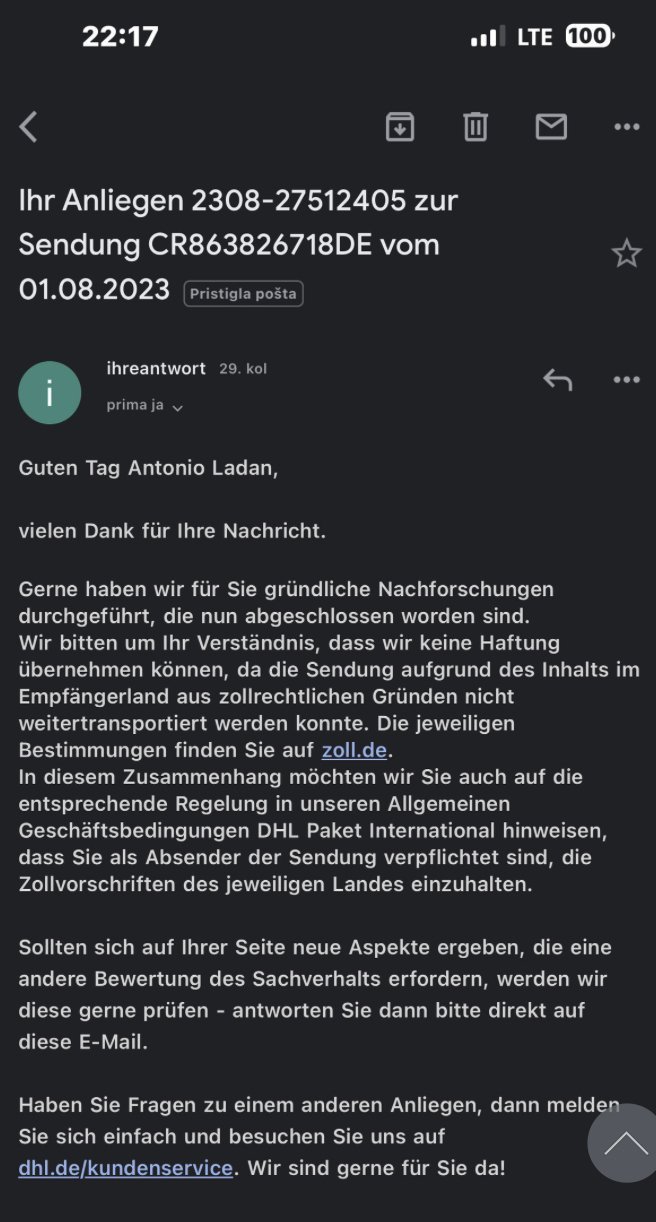Reply to ihreantwort
The image size is (656, 1222).
[x=557, y=379]
